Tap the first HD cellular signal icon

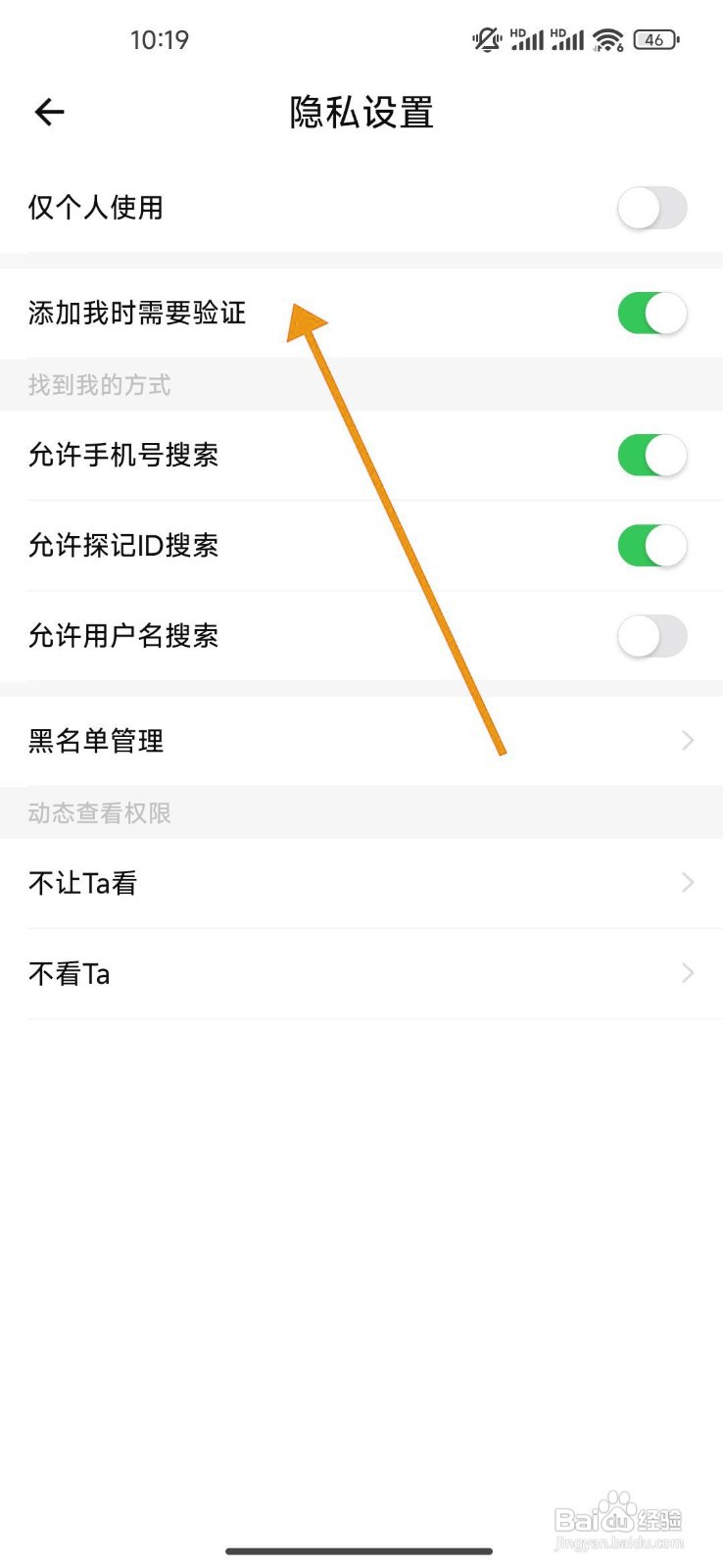pyautogui.click(x=529, y=39)
